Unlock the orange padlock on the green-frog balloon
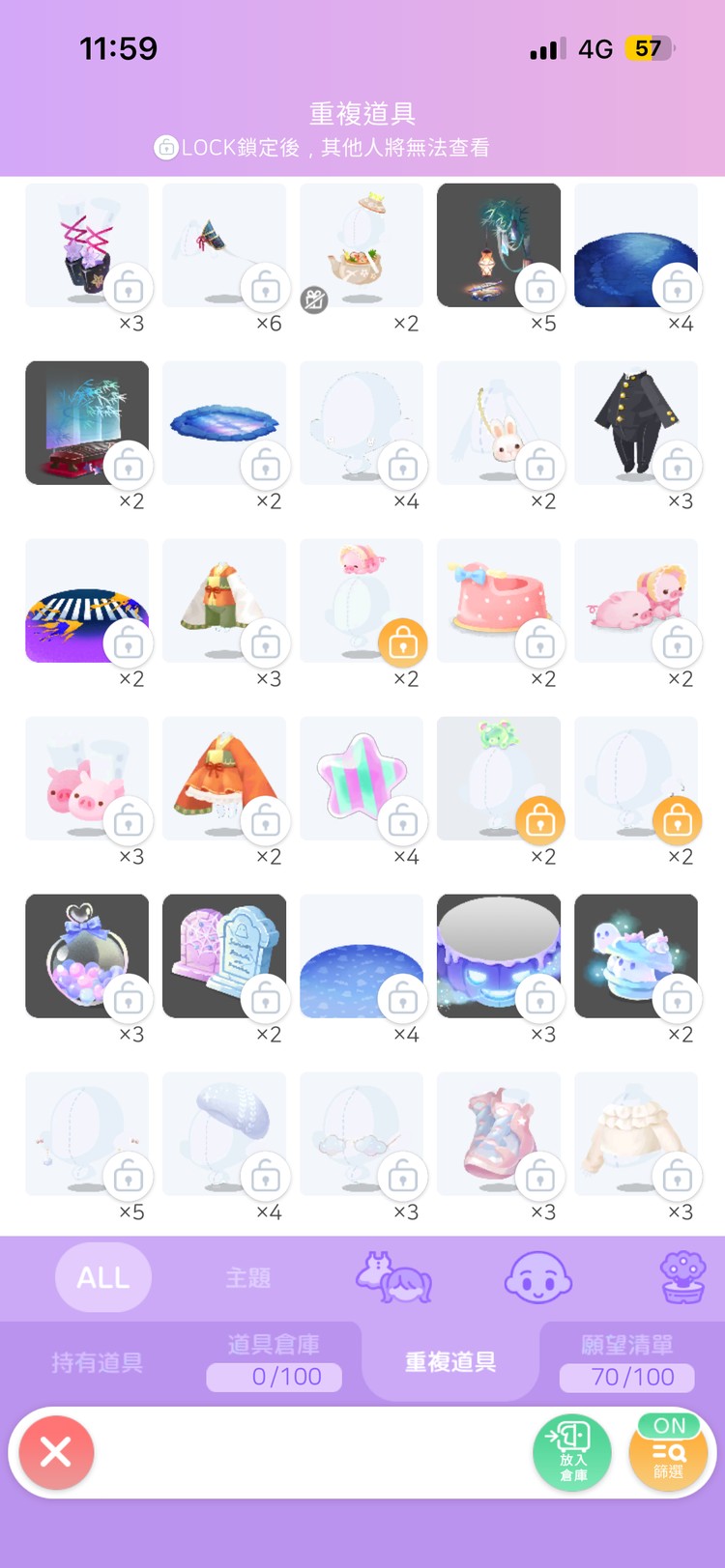Viewport: 725px width, 1568px height. click(x=541, y=820)
